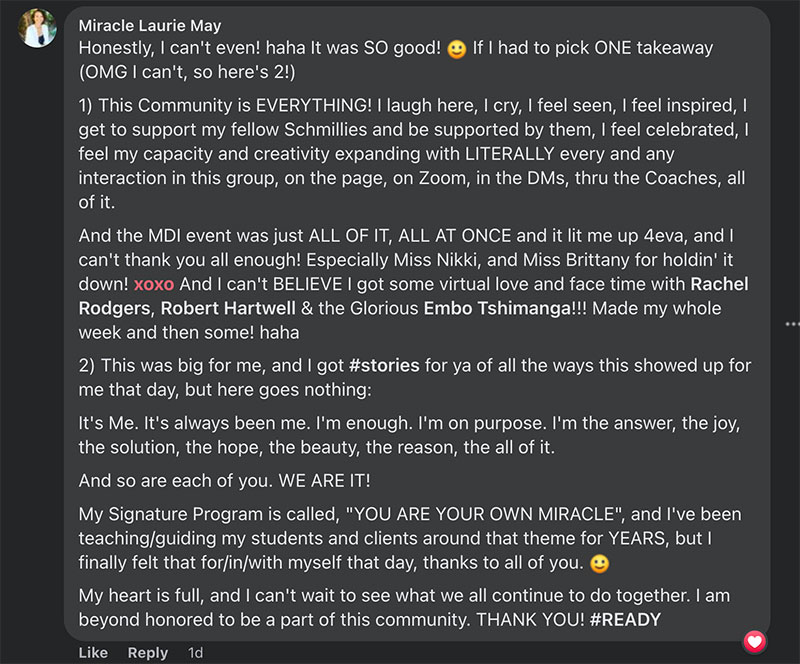Image resolution: width=800 pixels, height=664 pixels.
Task: Like Miracle Laurie May's comment
Action: coord(93,652)
